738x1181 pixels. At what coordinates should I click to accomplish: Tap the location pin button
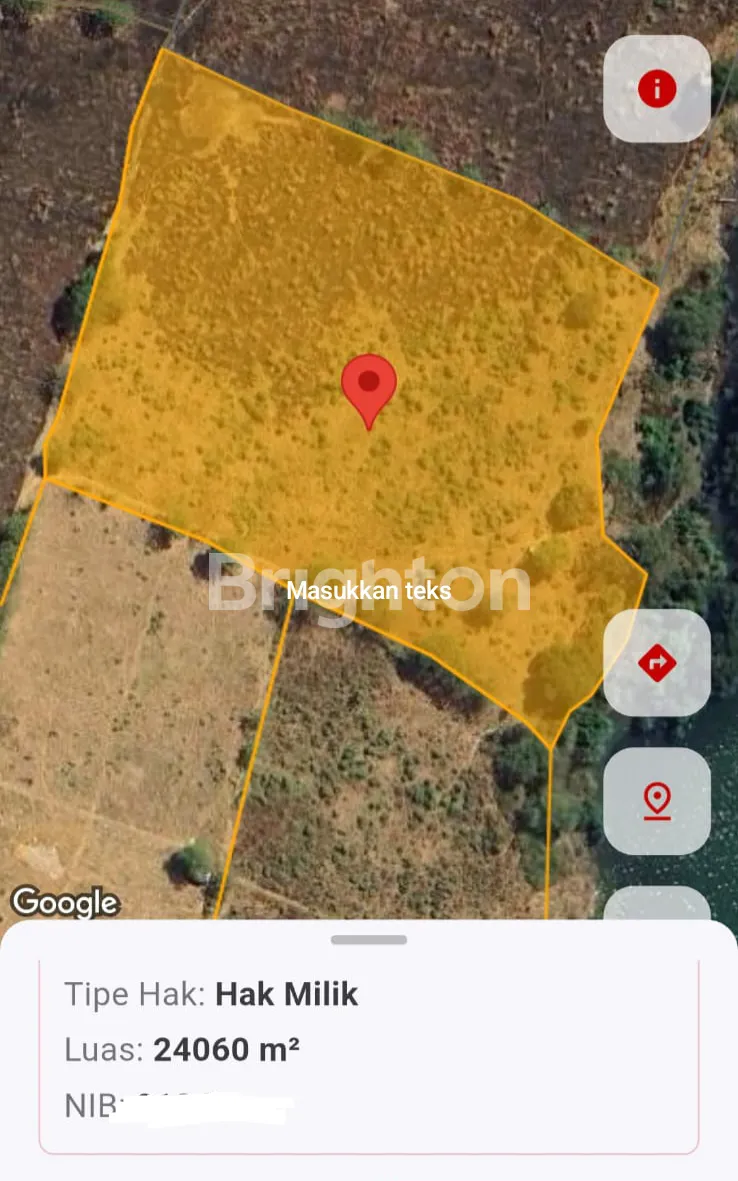(657, 801)
